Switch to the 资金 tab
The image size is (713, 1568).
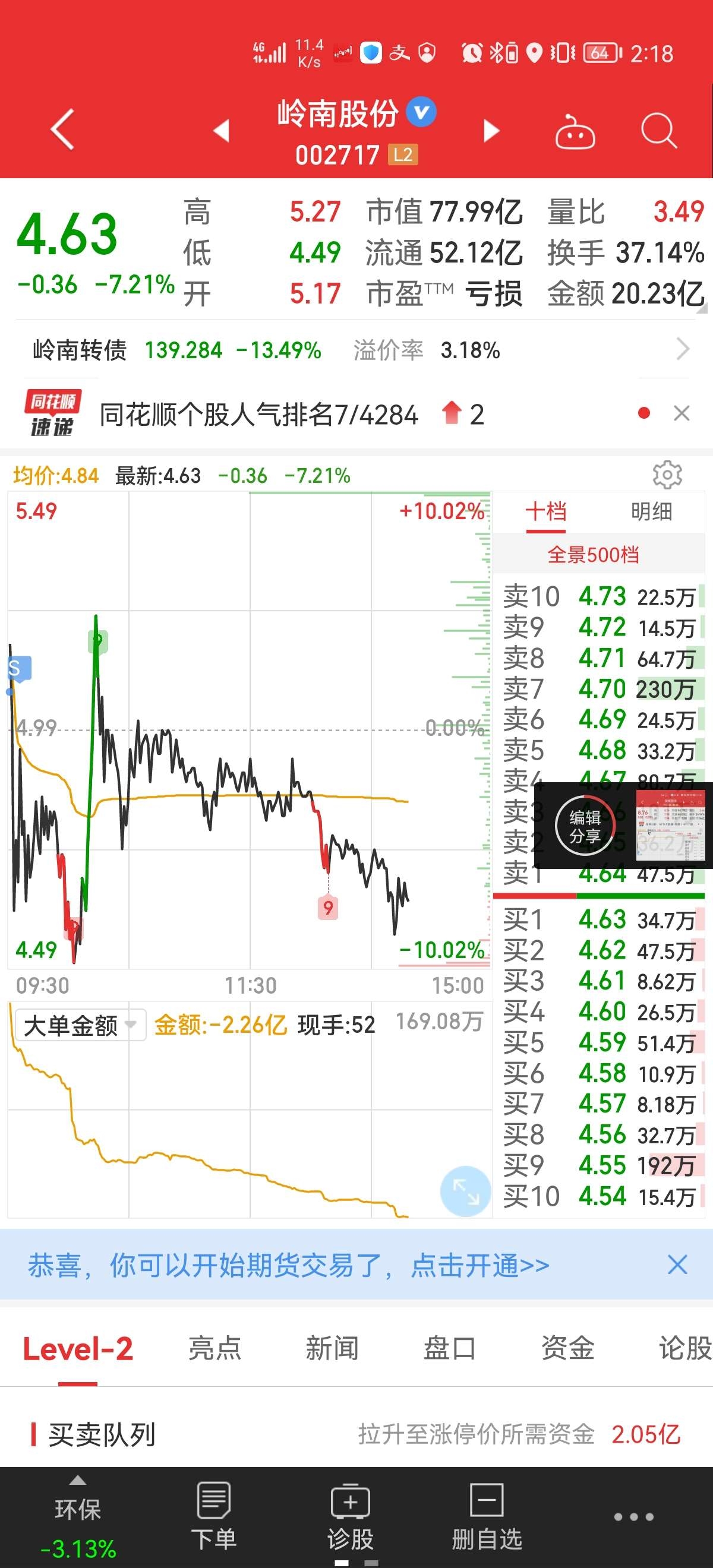(x=567, y=1348)
